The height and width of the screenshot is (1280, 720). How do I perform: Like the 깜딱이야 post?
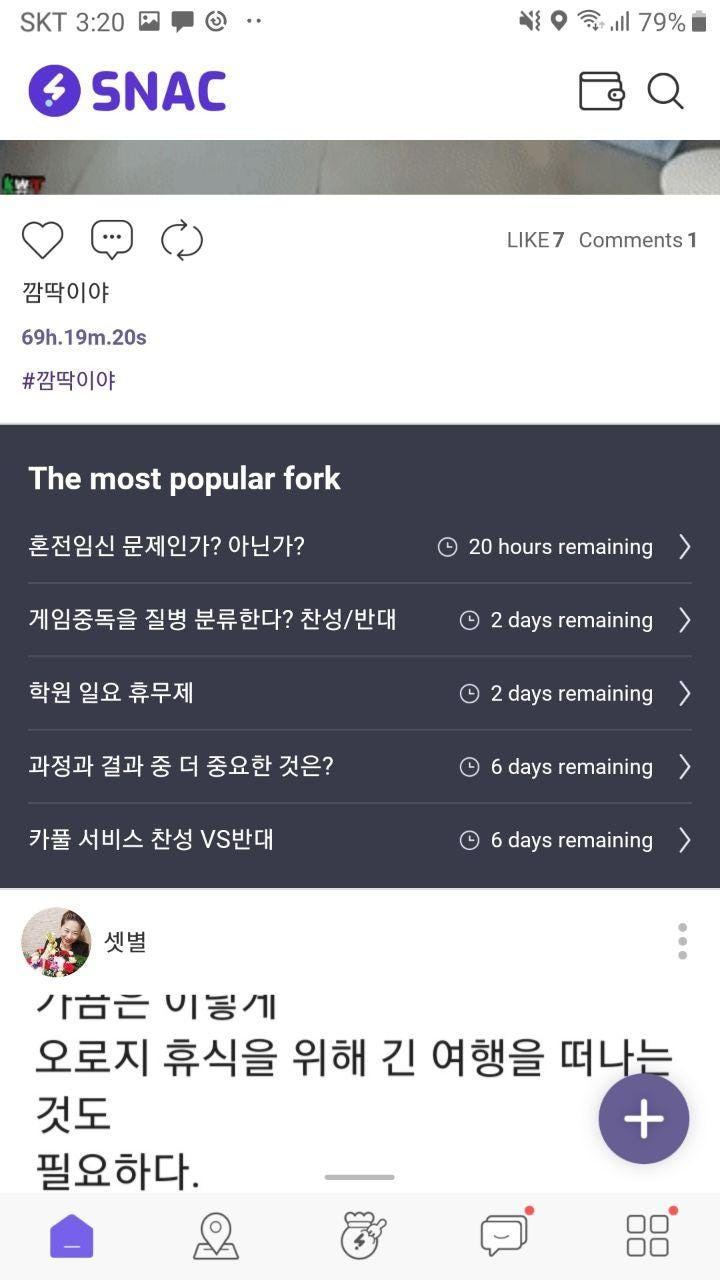(42, 240)
